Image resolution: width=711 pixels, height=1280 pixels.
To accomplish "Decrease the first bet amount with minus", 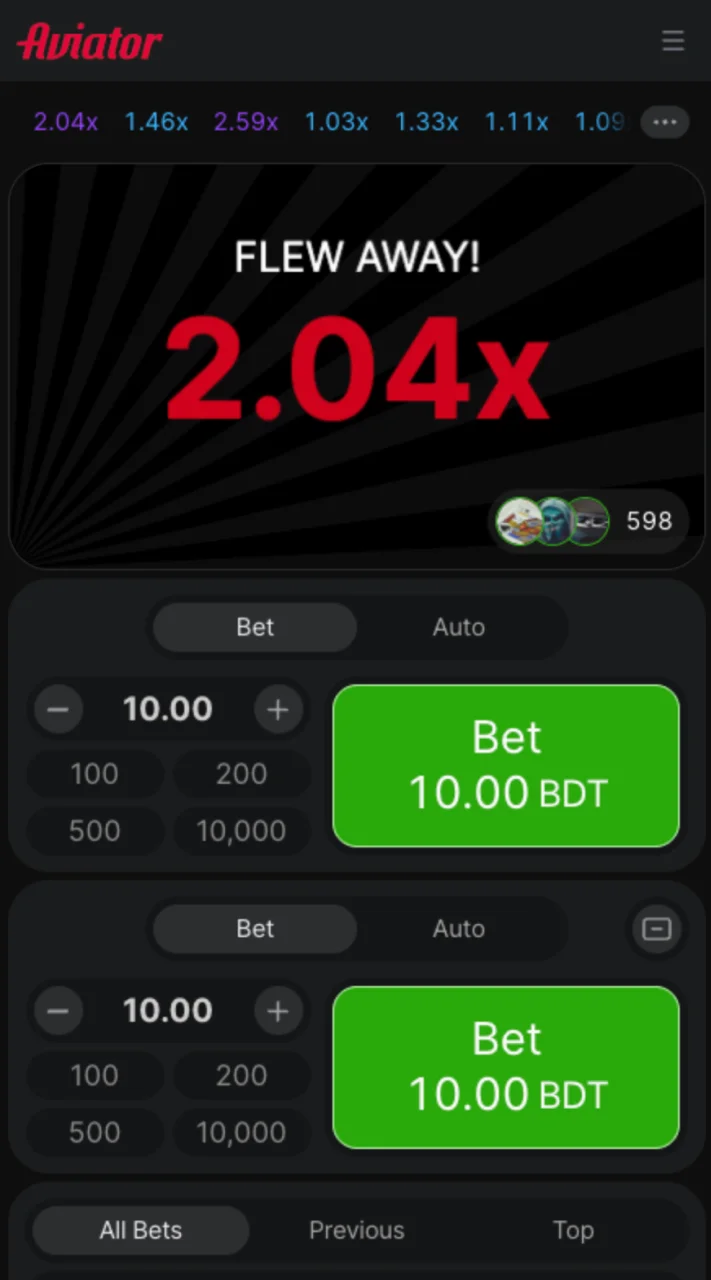I will click(x=58, y=709).
